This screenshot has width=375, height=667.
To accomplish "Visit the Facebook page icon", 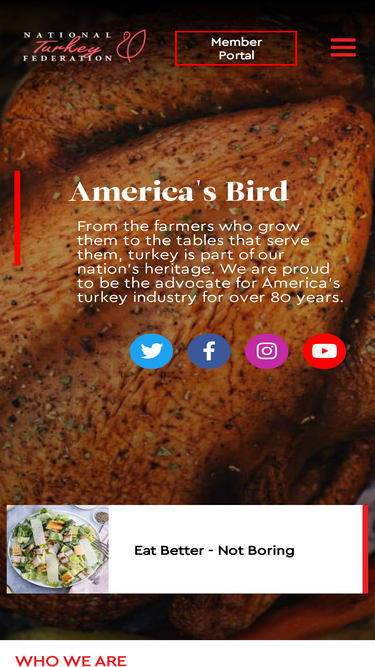I will (x=209, y=351).
